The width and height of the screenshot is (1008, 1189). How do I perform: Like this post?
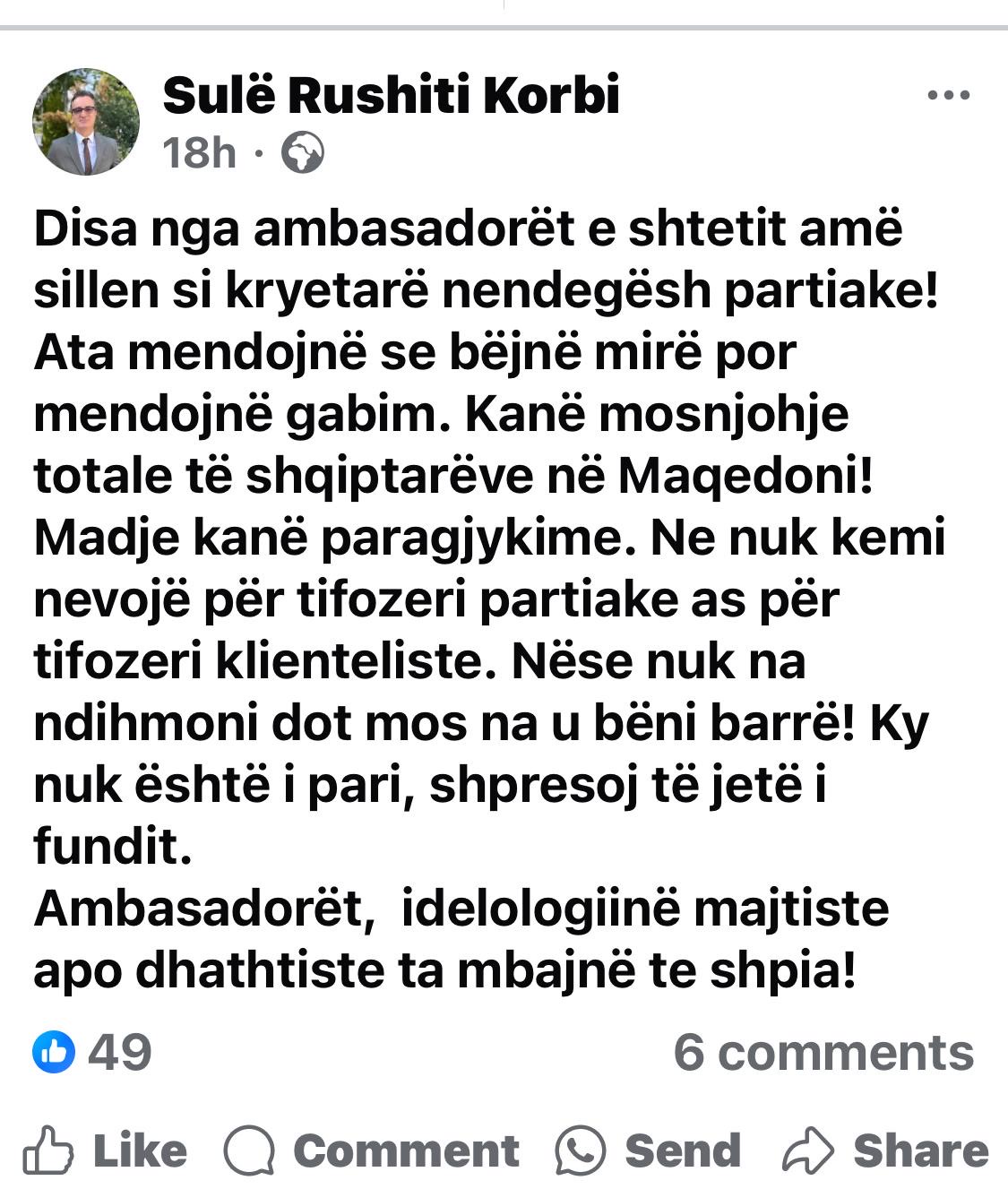[105, 1151]
